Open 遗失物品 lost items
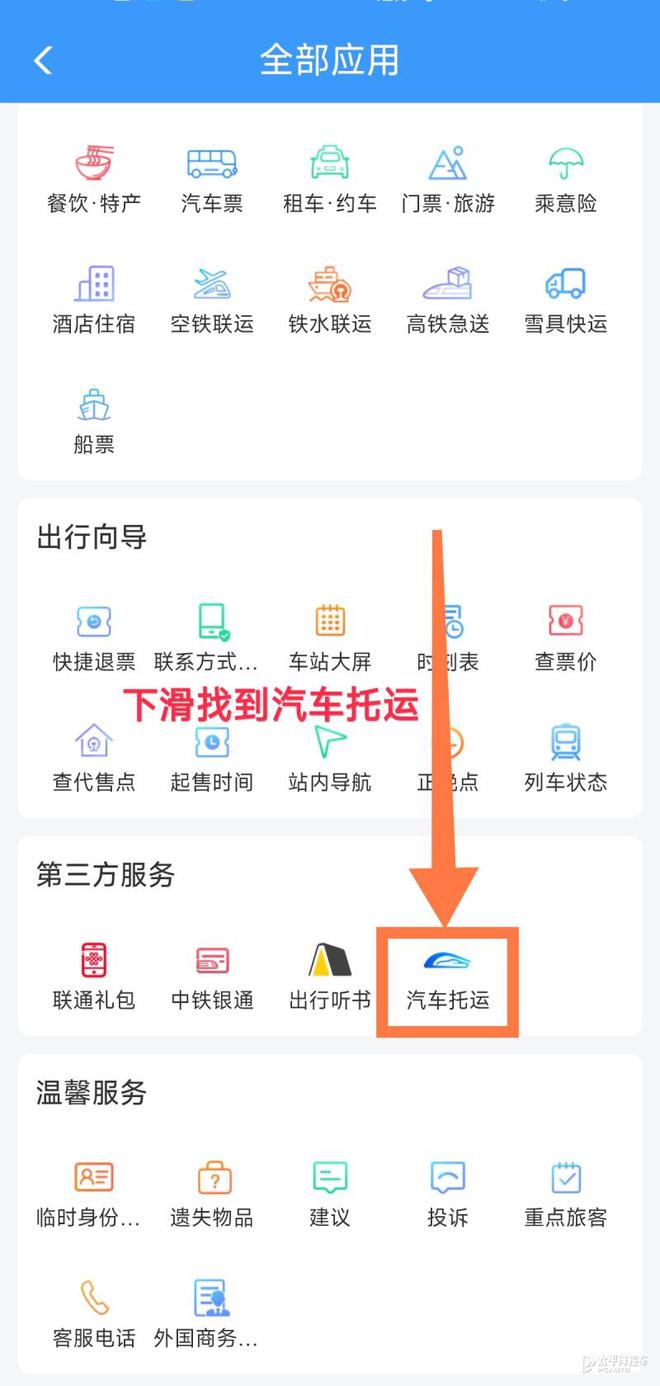The height and width of the screenshot is (1386, 660). click(x=212, y=1195)
